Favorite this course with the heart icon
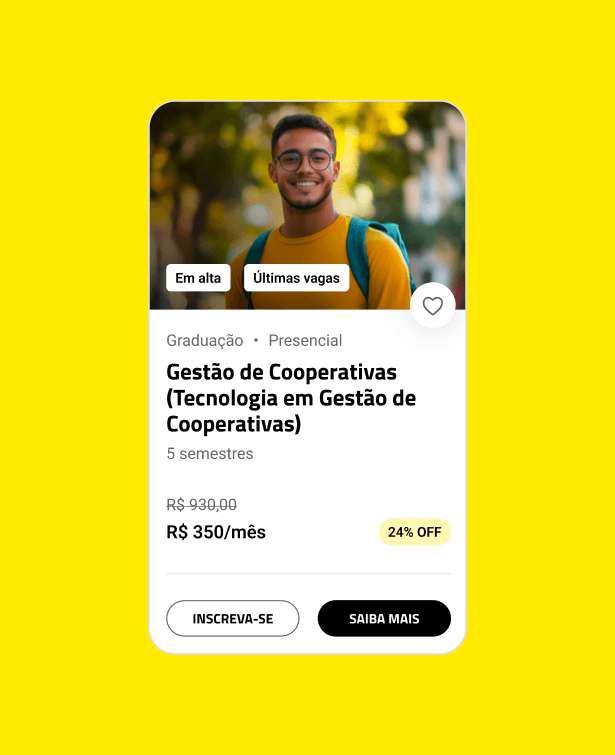The width and height of the screenshot is (615, 755). (432, 306)
